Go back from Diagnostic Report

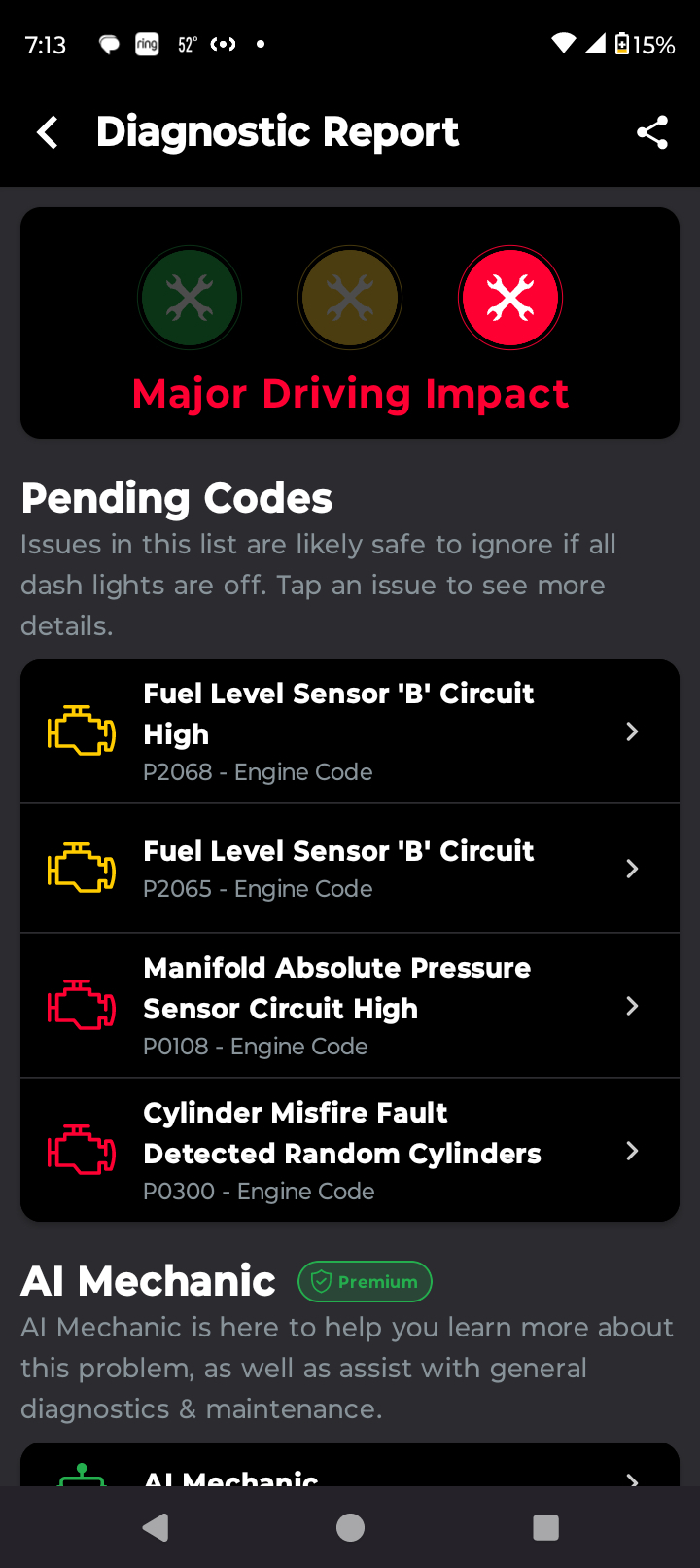coord(48,132)
